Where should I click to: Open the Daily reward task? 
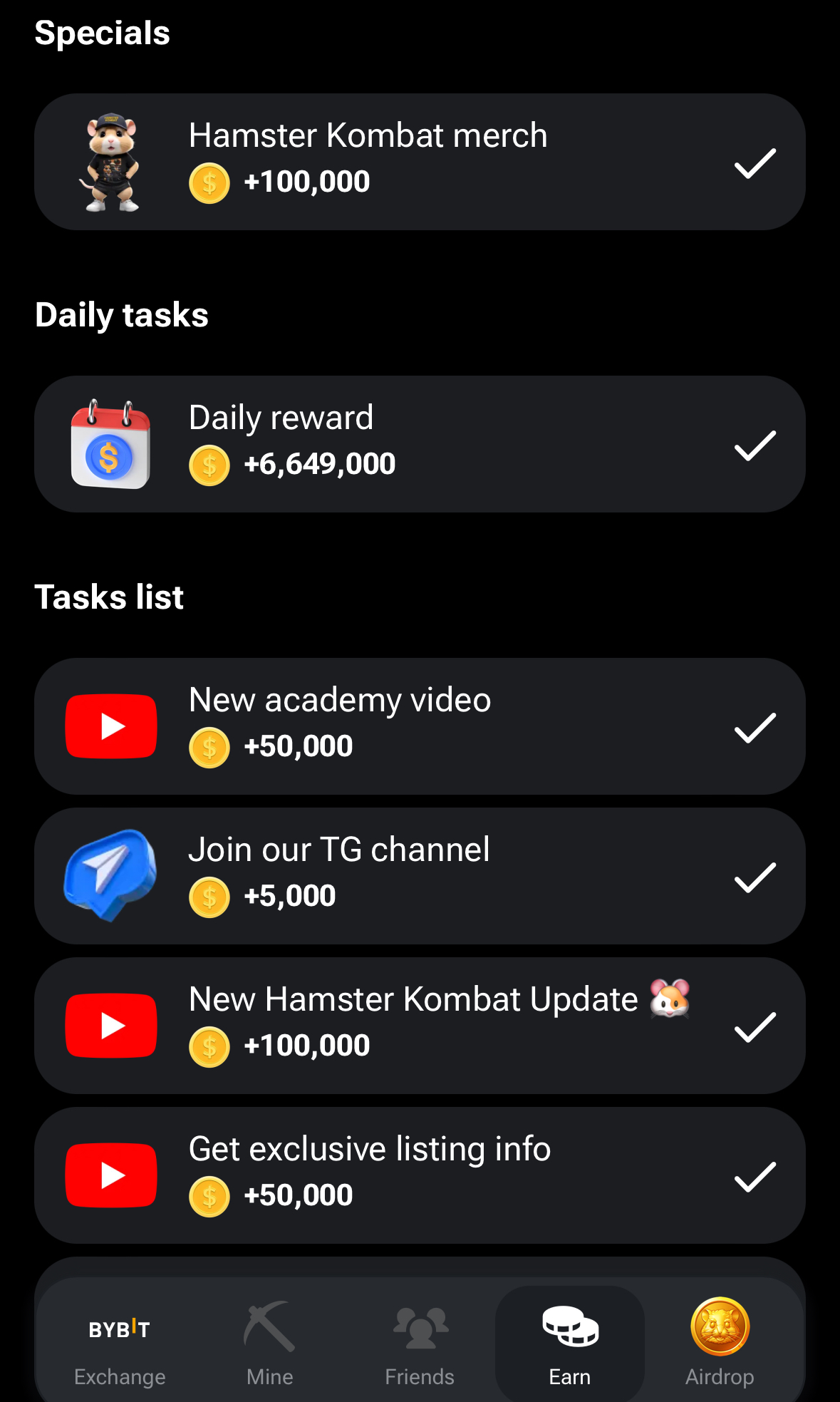420,444
